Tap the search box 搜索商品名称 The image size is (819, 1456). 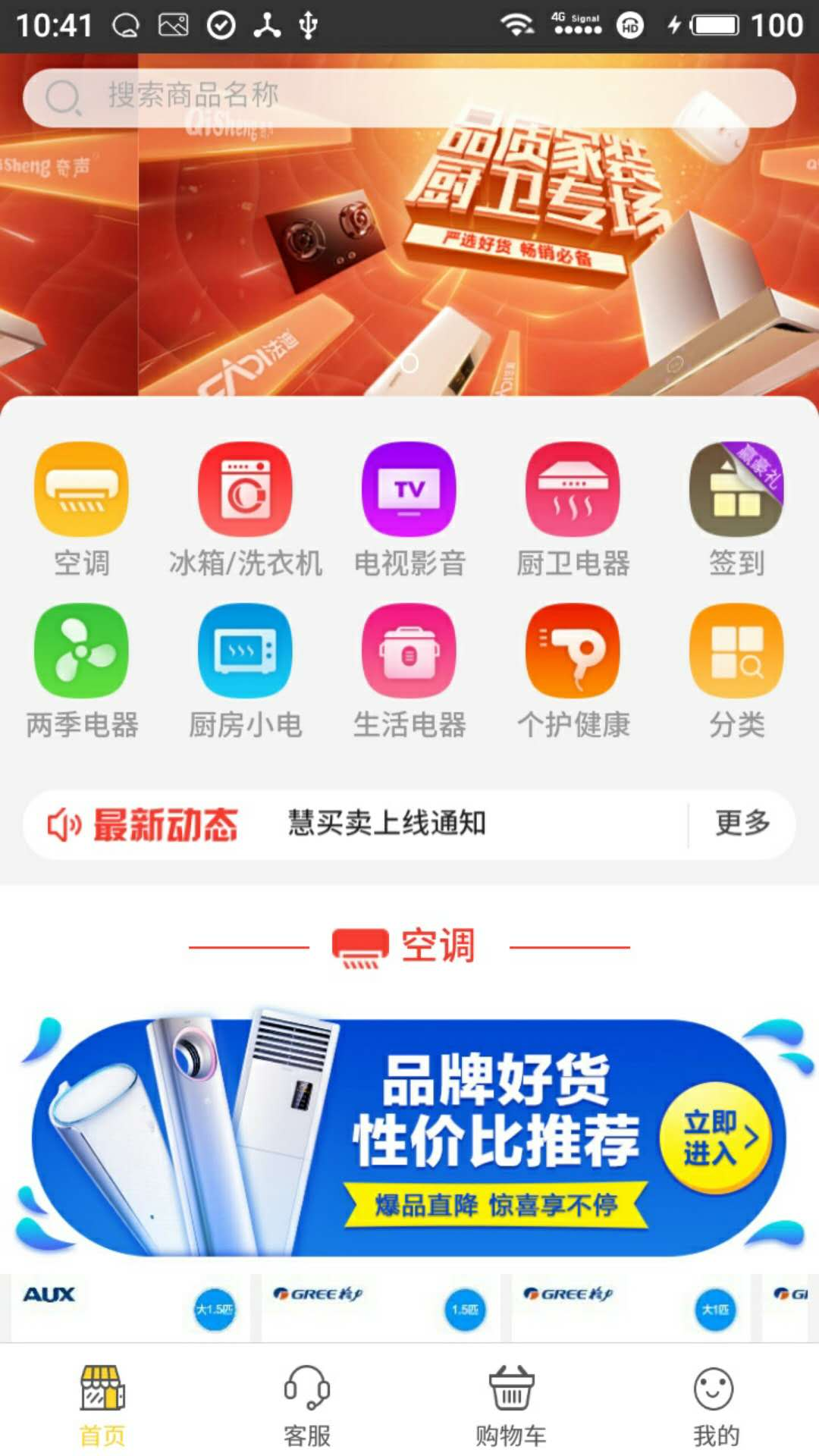(x=409, y=97)
